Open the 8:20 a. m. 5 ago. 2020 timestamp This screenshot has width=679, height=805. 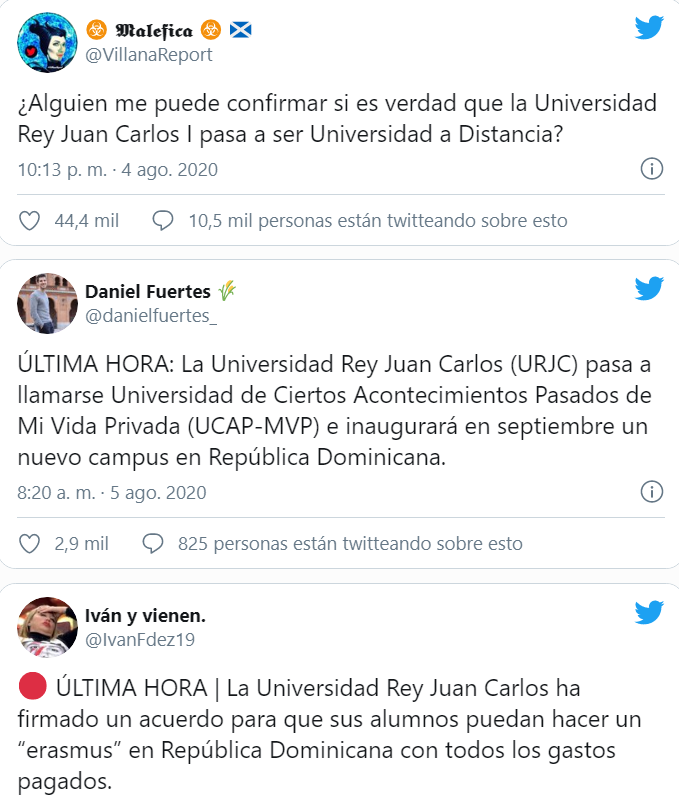[112, 493]
